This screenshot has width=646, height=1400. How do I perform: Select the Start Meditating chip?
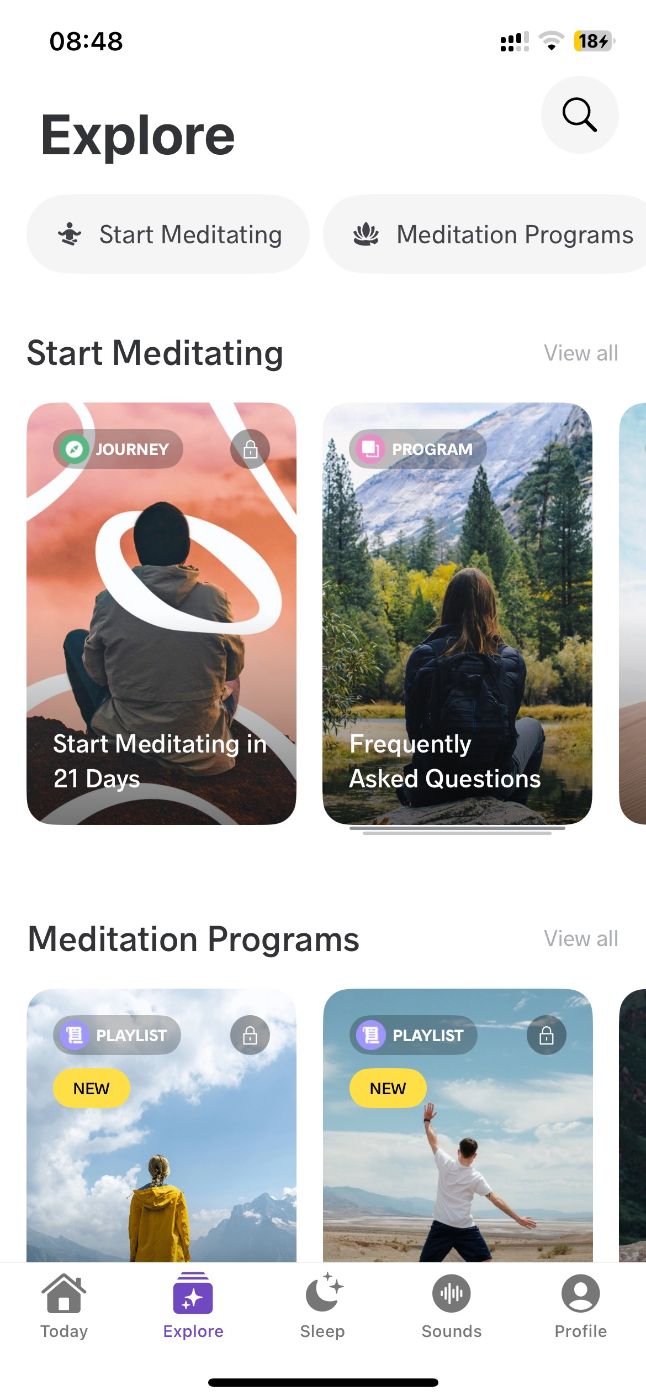168,235
